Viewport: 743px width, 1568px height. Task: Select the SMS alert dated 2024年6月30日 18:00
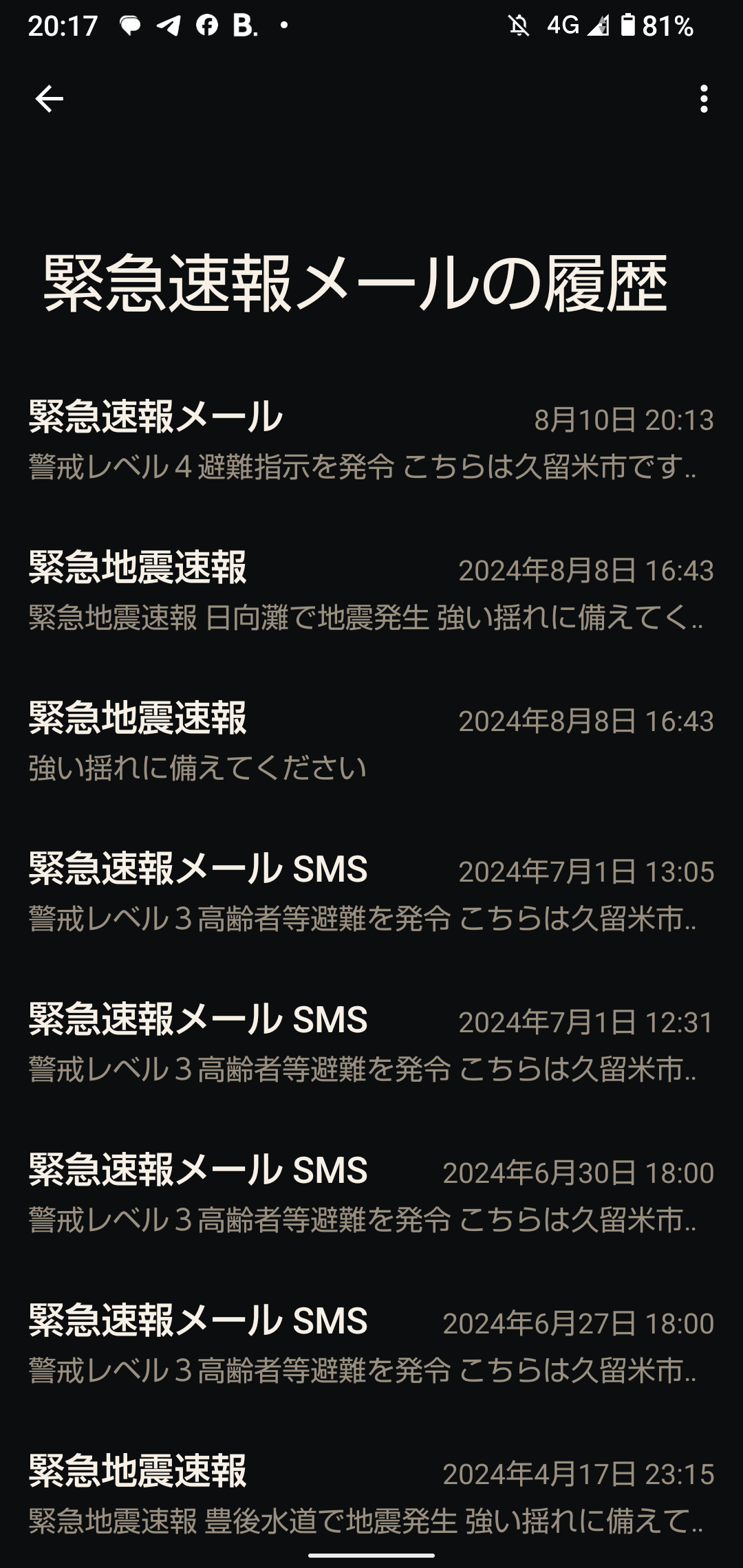[371, 1194]
